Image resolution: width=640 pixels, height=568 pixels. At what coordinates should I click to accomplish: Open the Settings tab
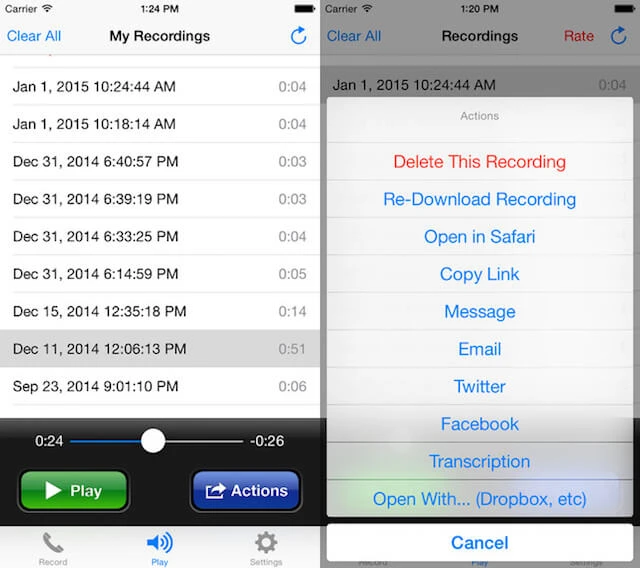point(265,548)
